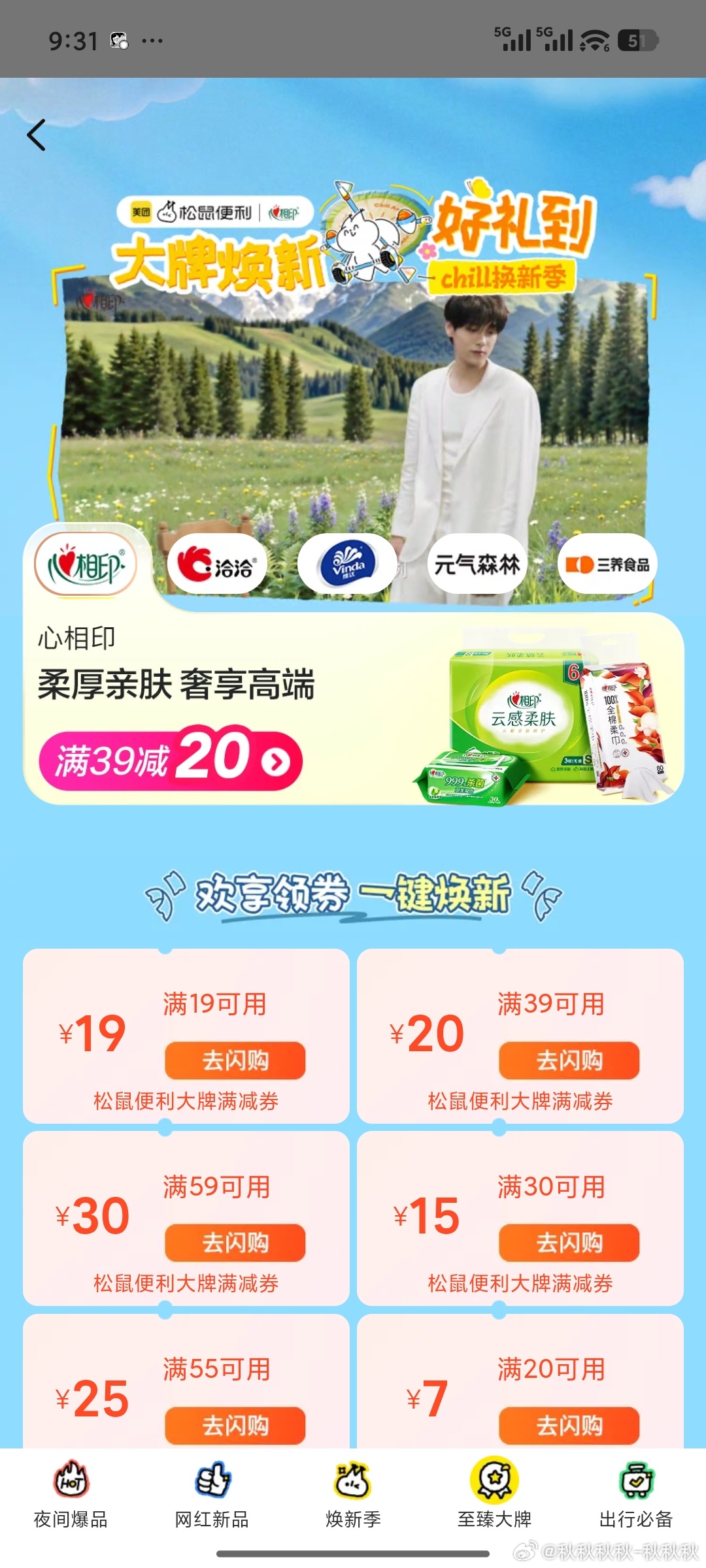Go back using the top-left arrow
Screen dimensions: 706x1568
tap(37, 135)
